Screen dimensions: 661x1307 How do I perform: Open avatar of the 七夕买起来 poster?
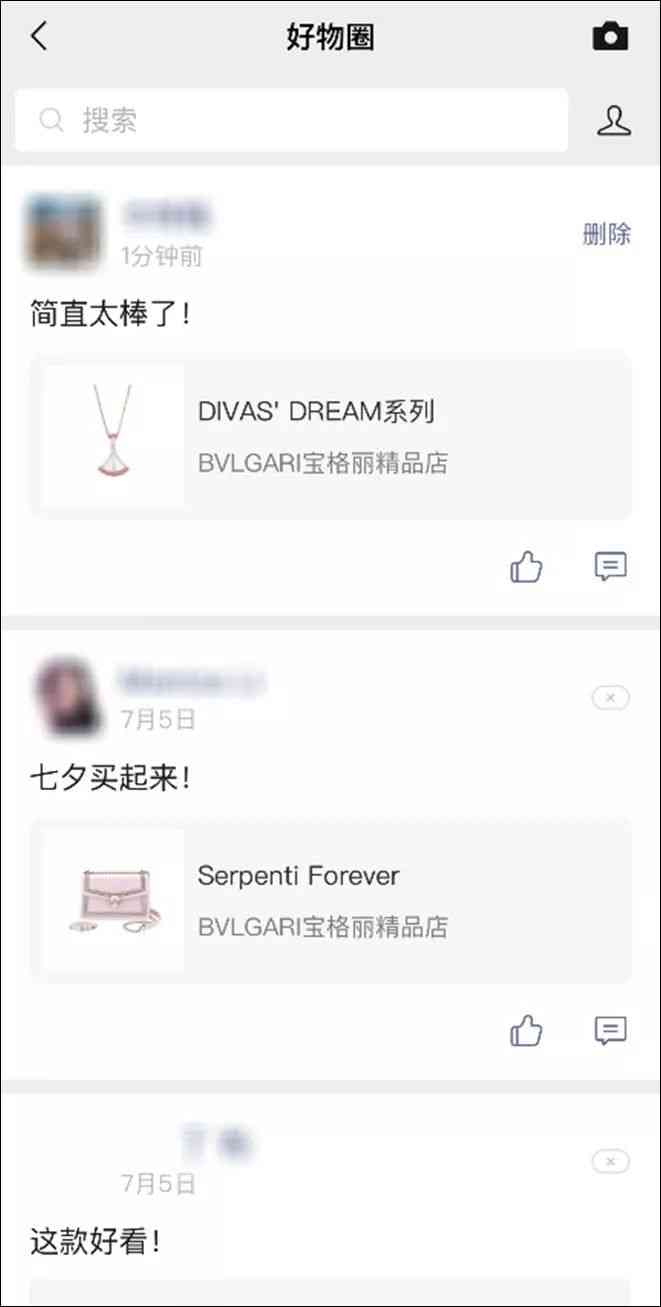point(66,696)
